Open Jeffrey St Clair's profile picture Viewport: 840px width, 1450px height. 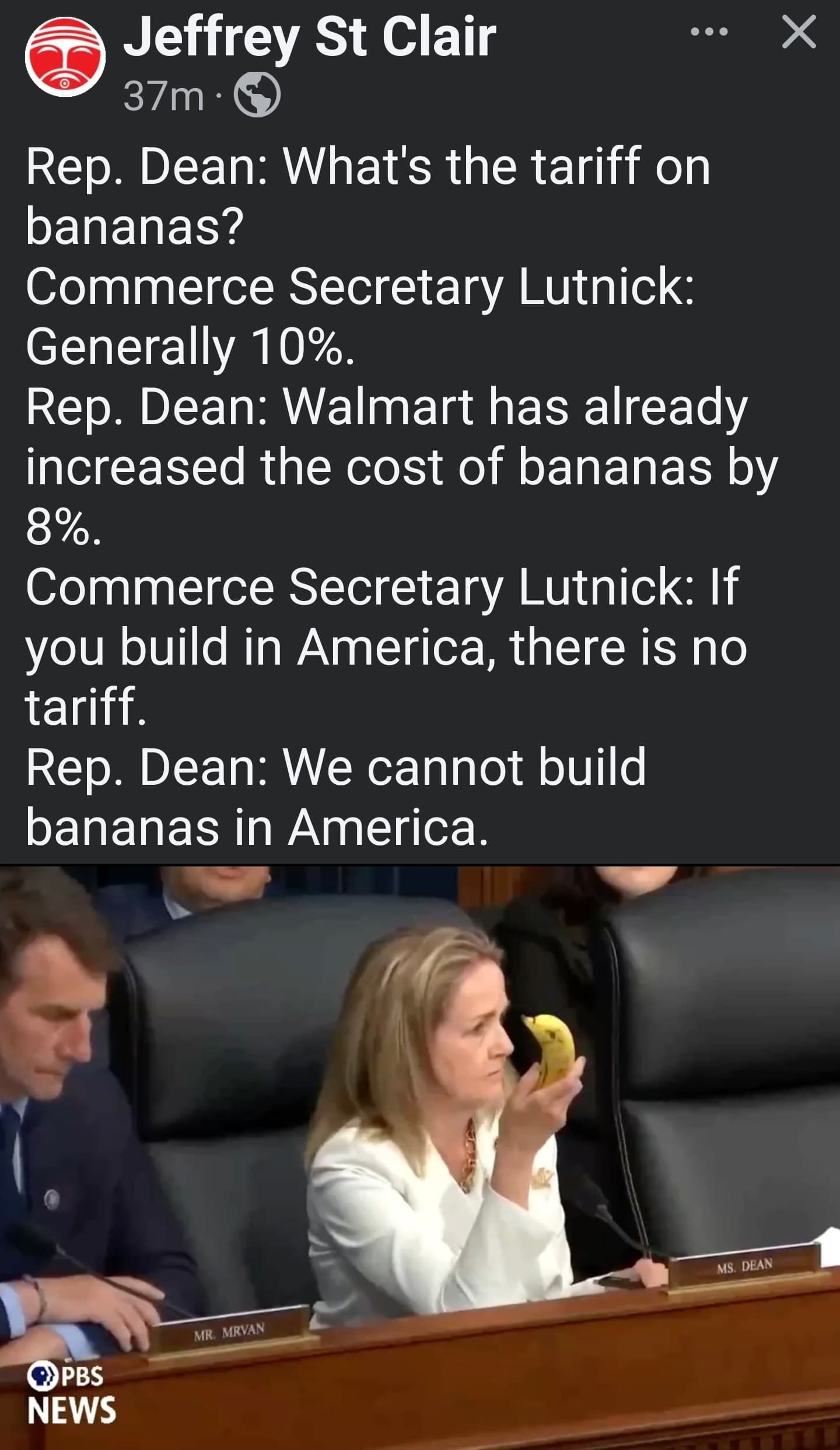click(x=65, y=57)
